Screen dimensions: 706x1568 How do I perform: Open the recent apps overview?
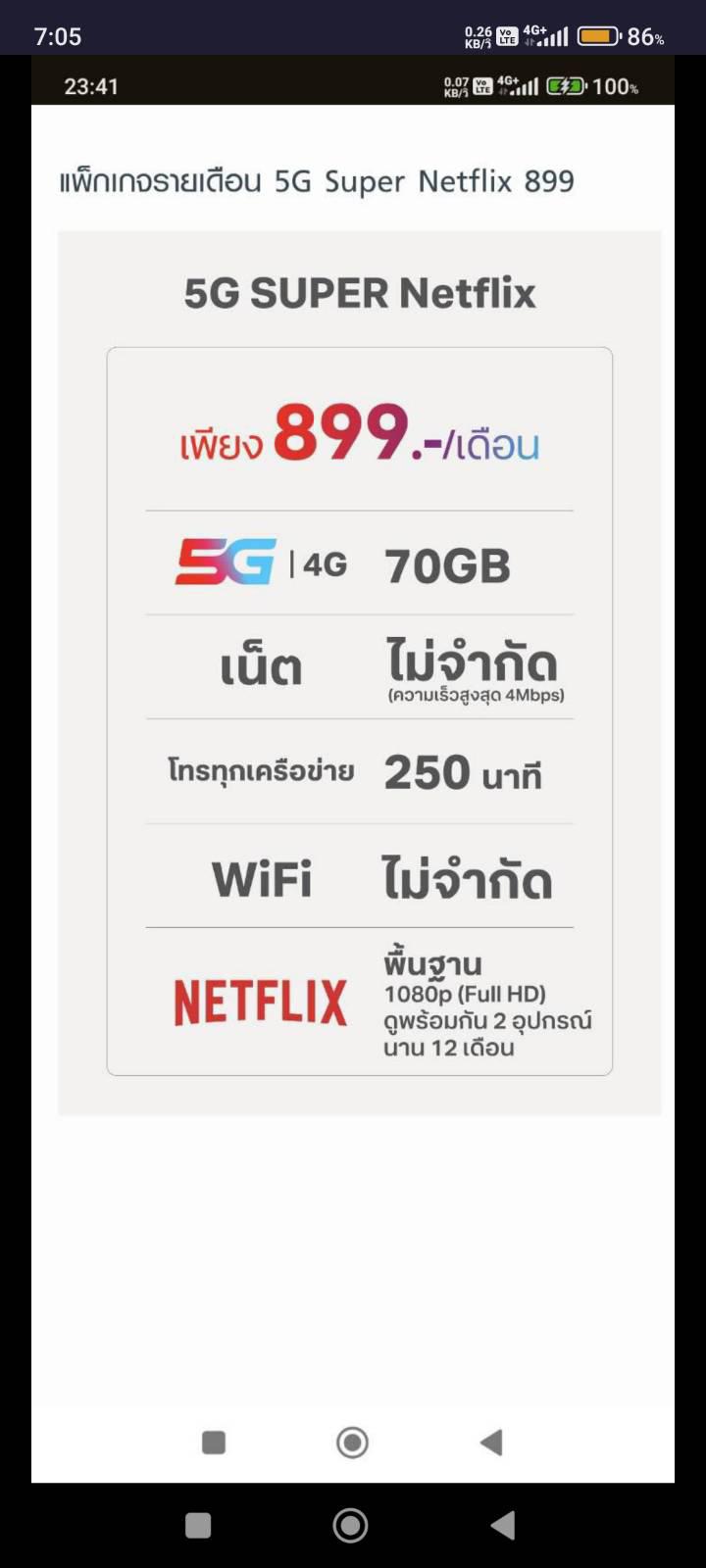[x=198, y=1525]
